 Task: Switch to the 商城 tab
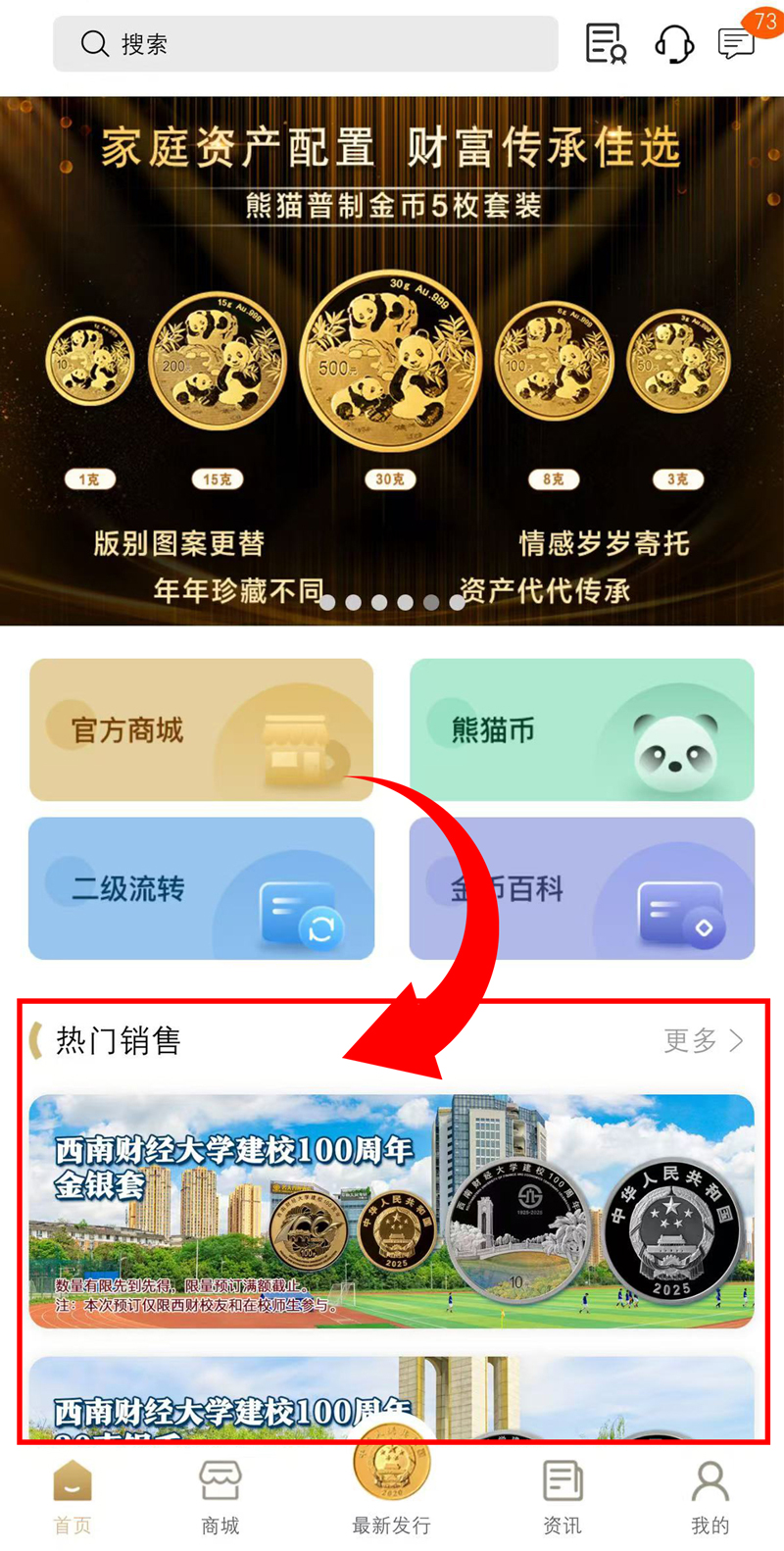click(220, 1497)
